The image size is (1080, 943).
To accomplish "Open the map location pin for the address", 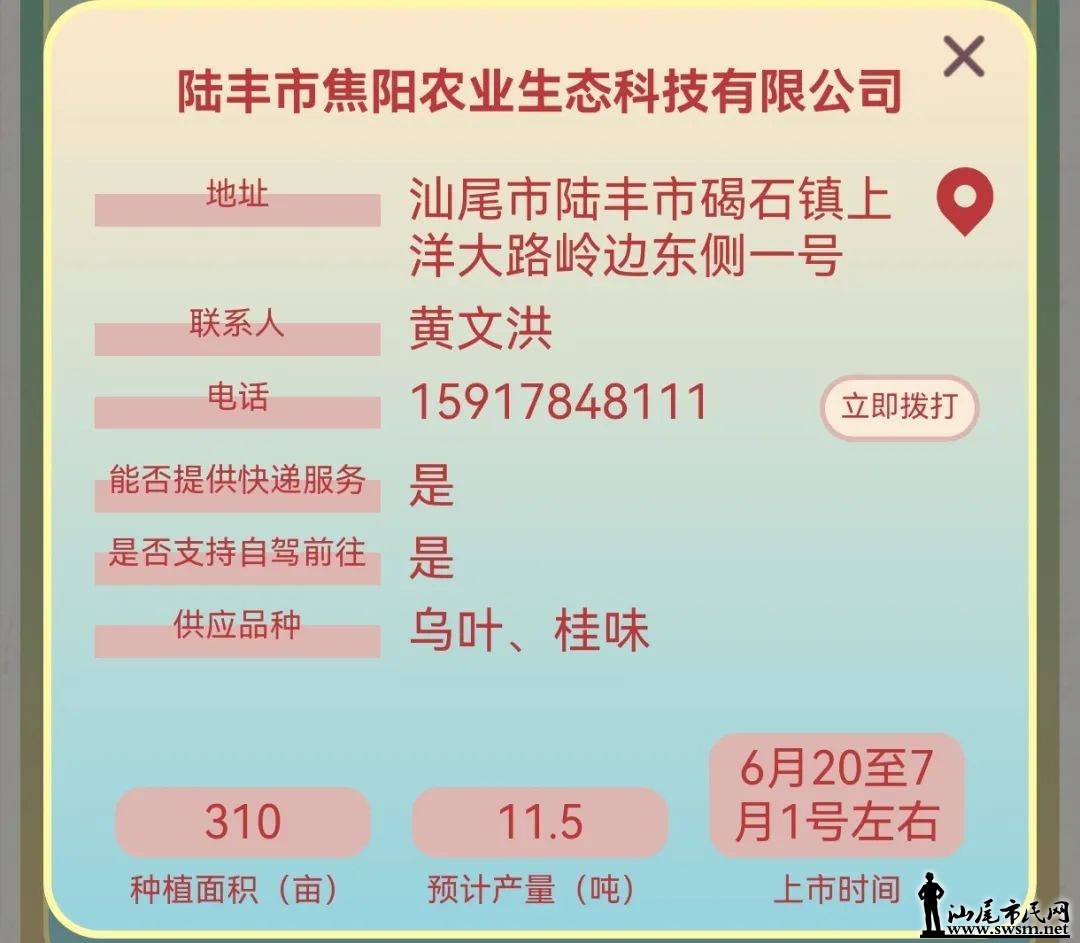I will point(964,200).
